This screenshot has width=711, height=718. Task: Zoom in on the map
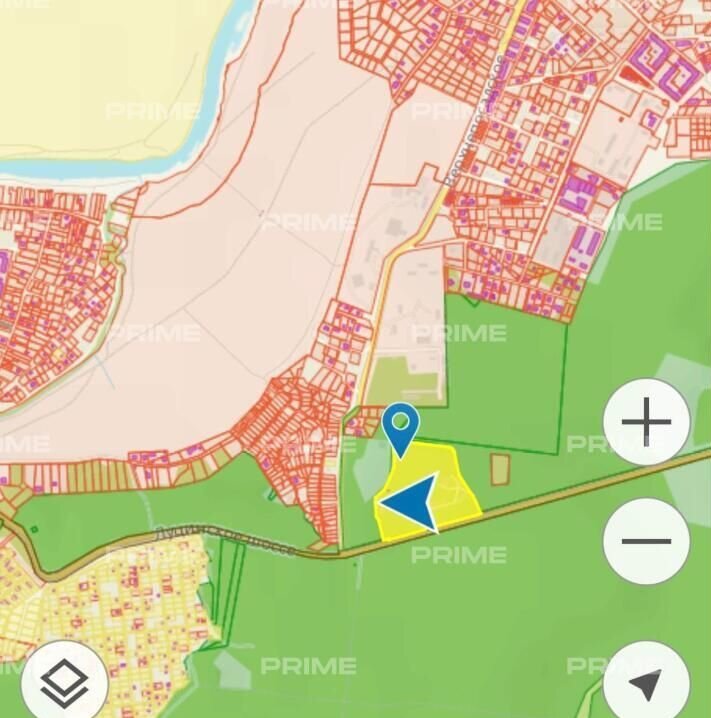point(646,422)
